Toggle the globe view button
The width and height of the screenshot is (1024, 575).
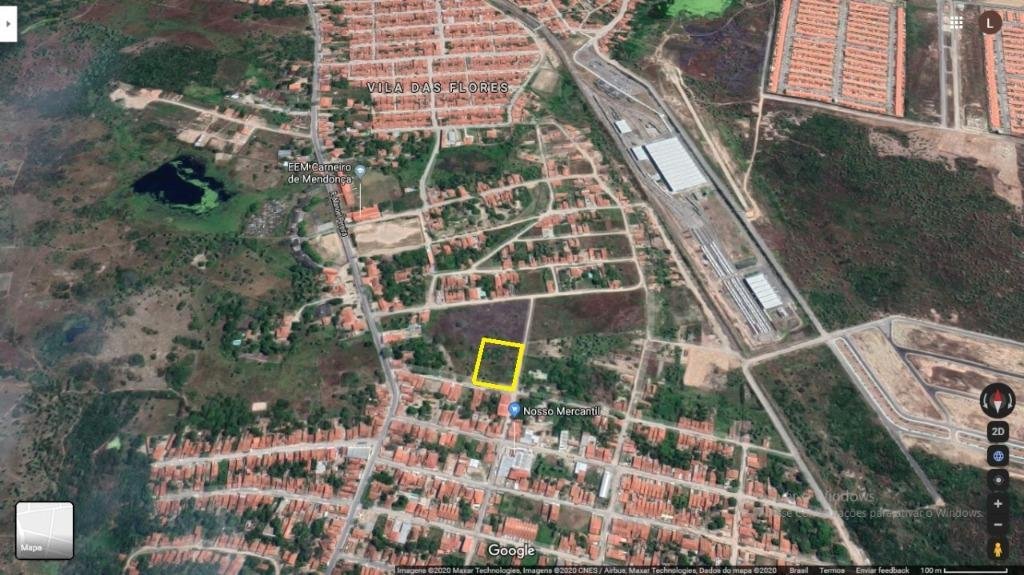tap(997, 456)
